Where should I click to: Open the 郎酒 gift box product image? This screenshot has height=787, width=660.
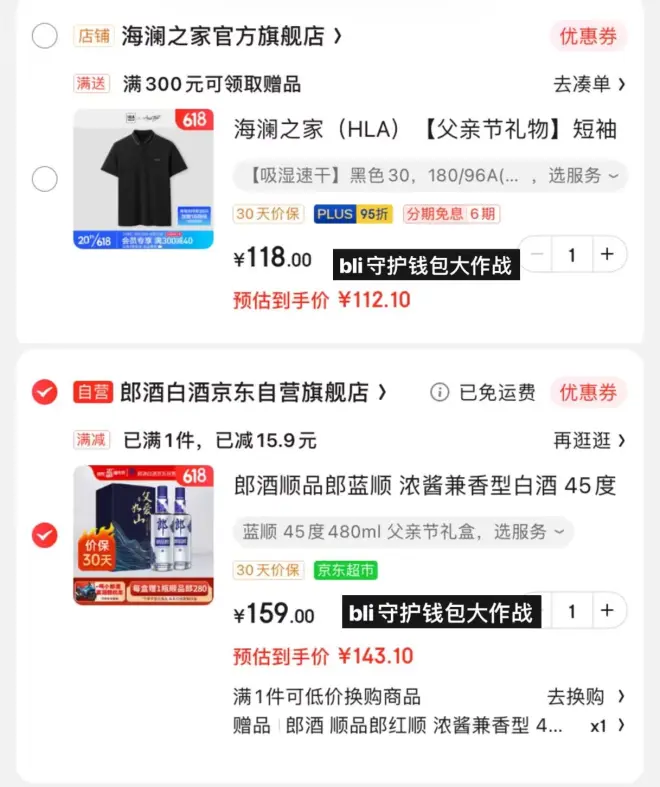point(143,535)
